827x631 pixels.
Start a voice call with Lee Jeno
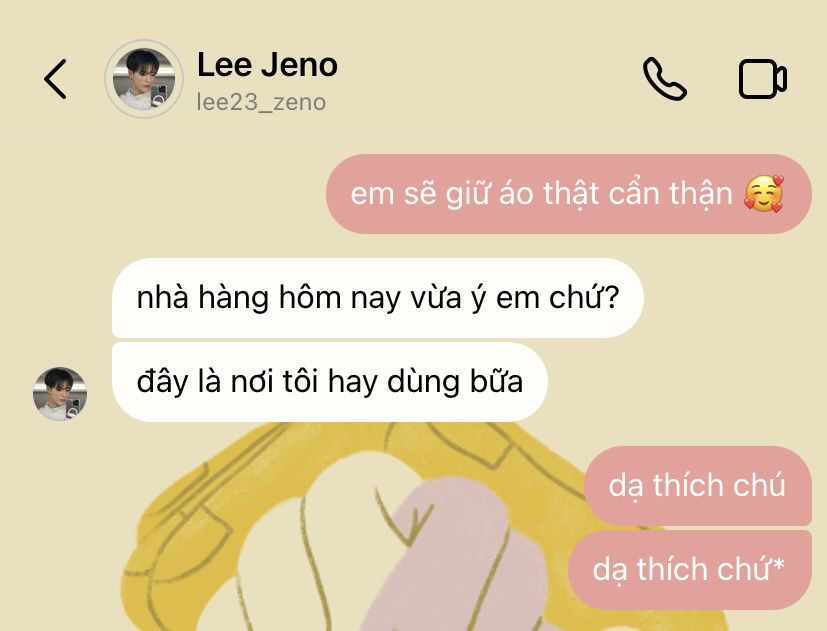(664, 79)
